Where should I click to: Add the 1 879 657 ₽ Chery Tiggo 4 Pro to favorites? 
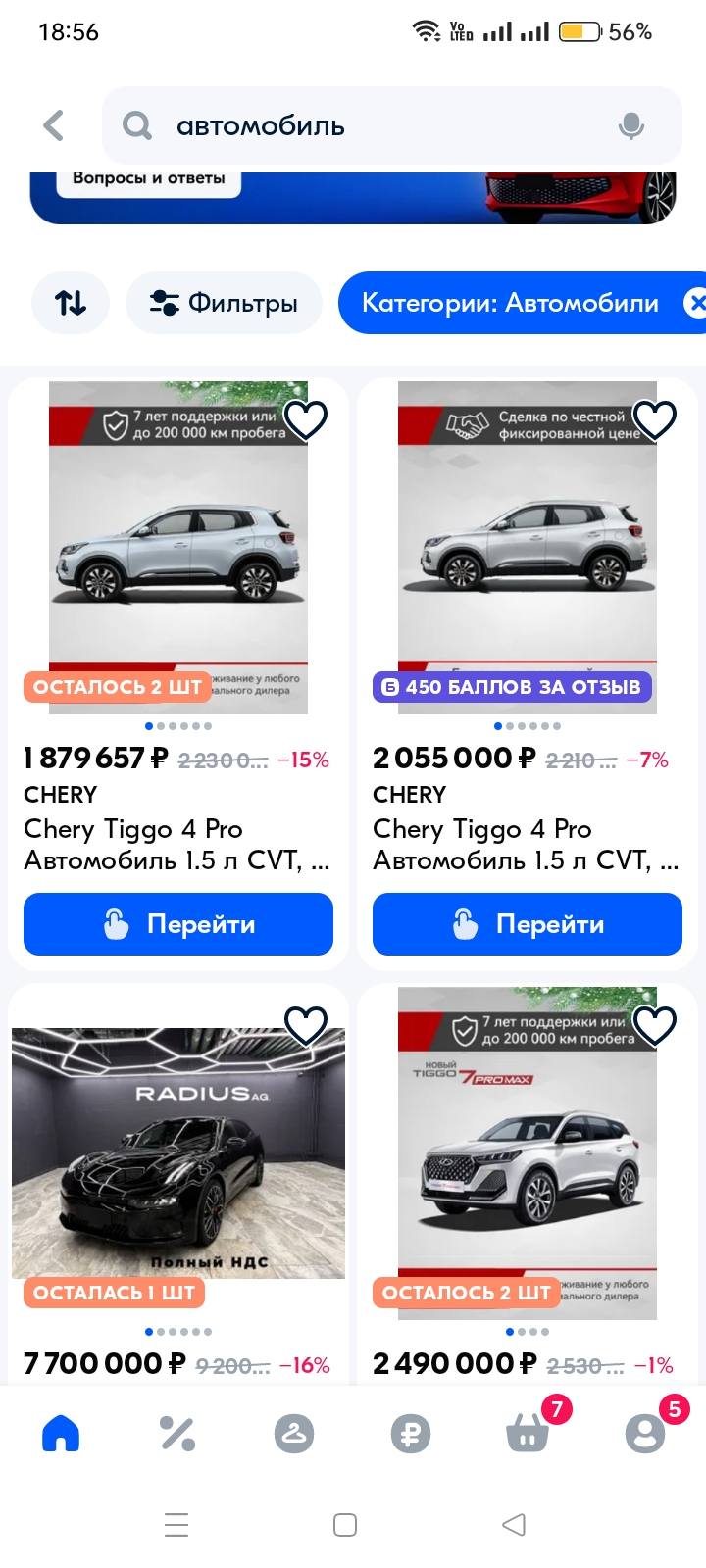click(x=306, y=420)
